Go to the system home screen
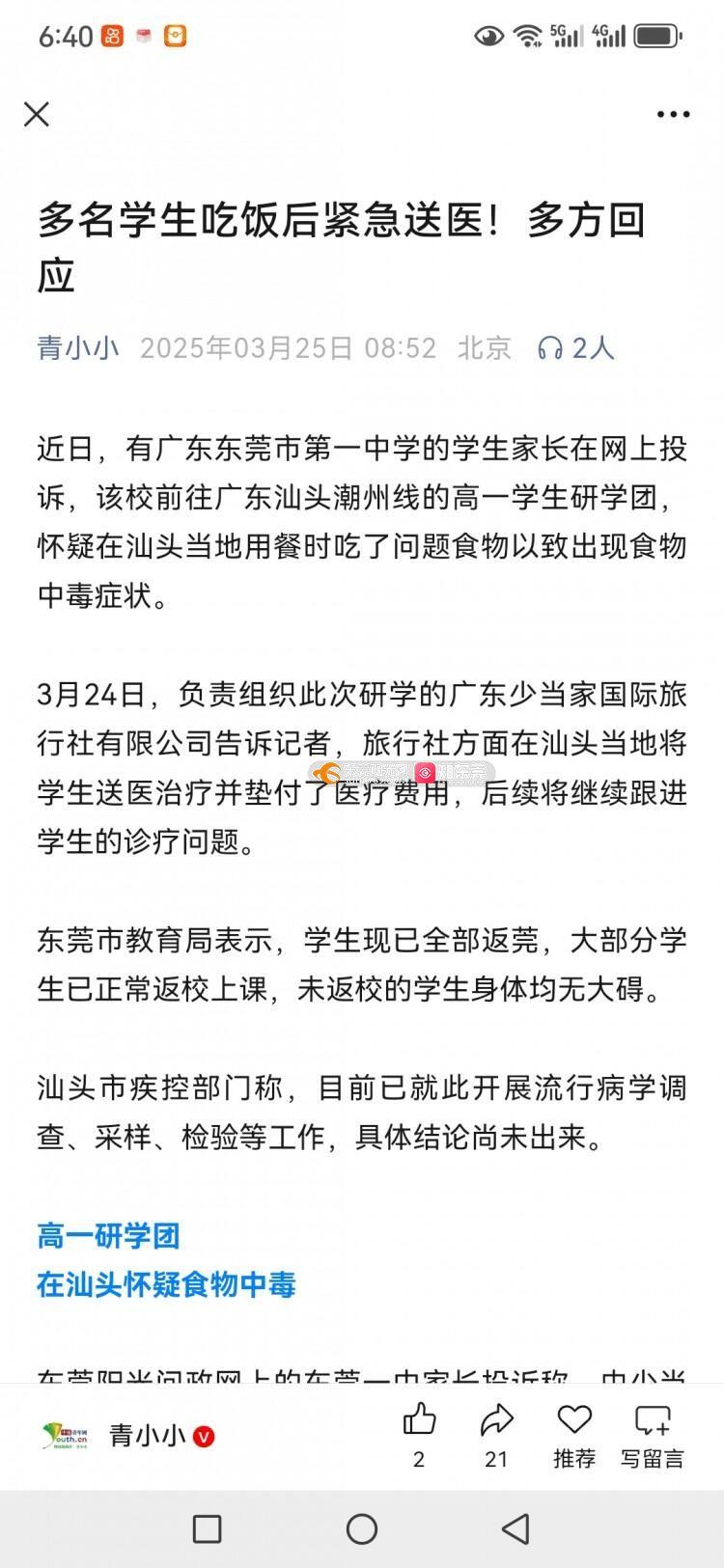Screen dimensions: 724x1568 click(x=361, y=1528)
